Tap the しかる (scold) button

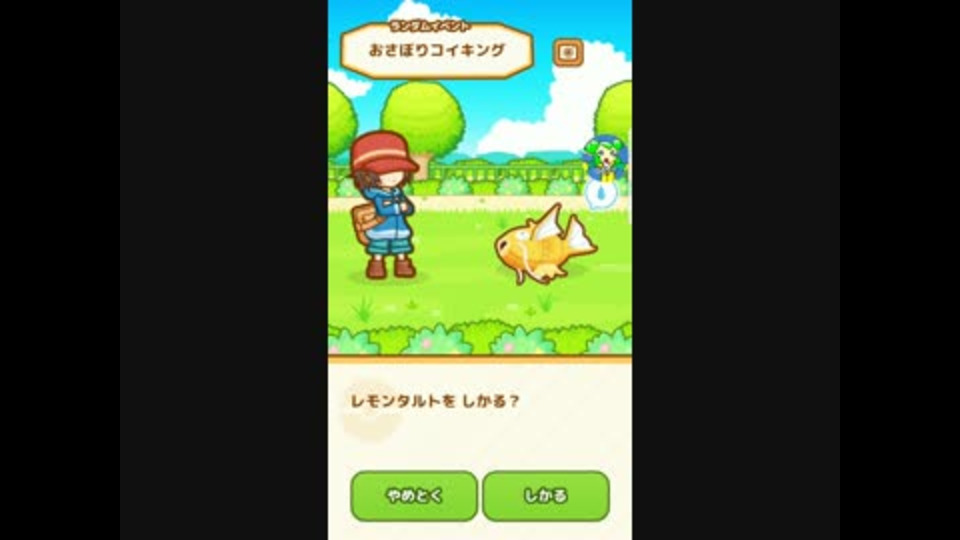545,495
